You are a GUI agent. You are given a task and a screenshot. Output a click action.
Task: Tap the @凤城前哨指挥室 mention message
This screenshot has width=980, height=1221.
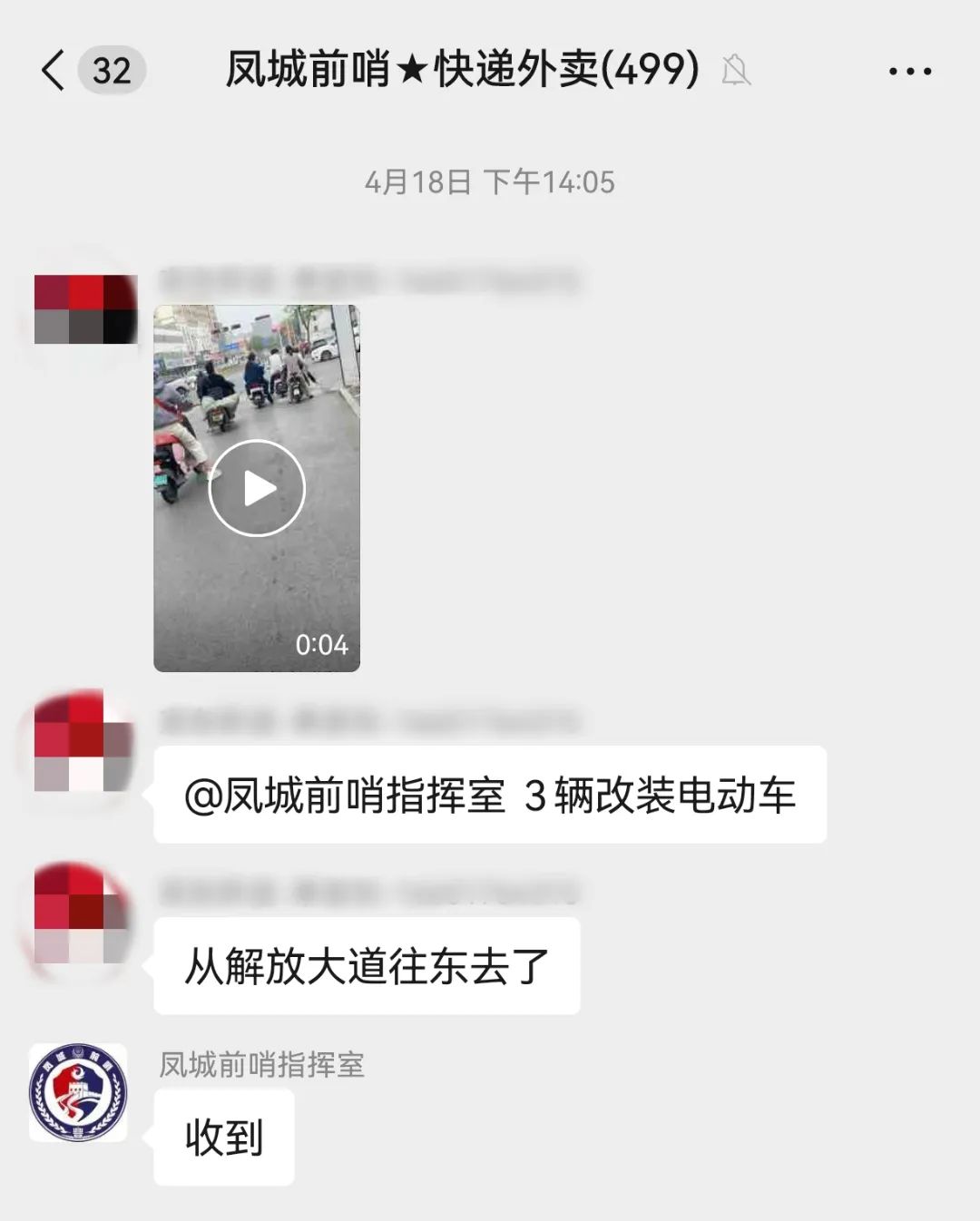tap(490, 795)
